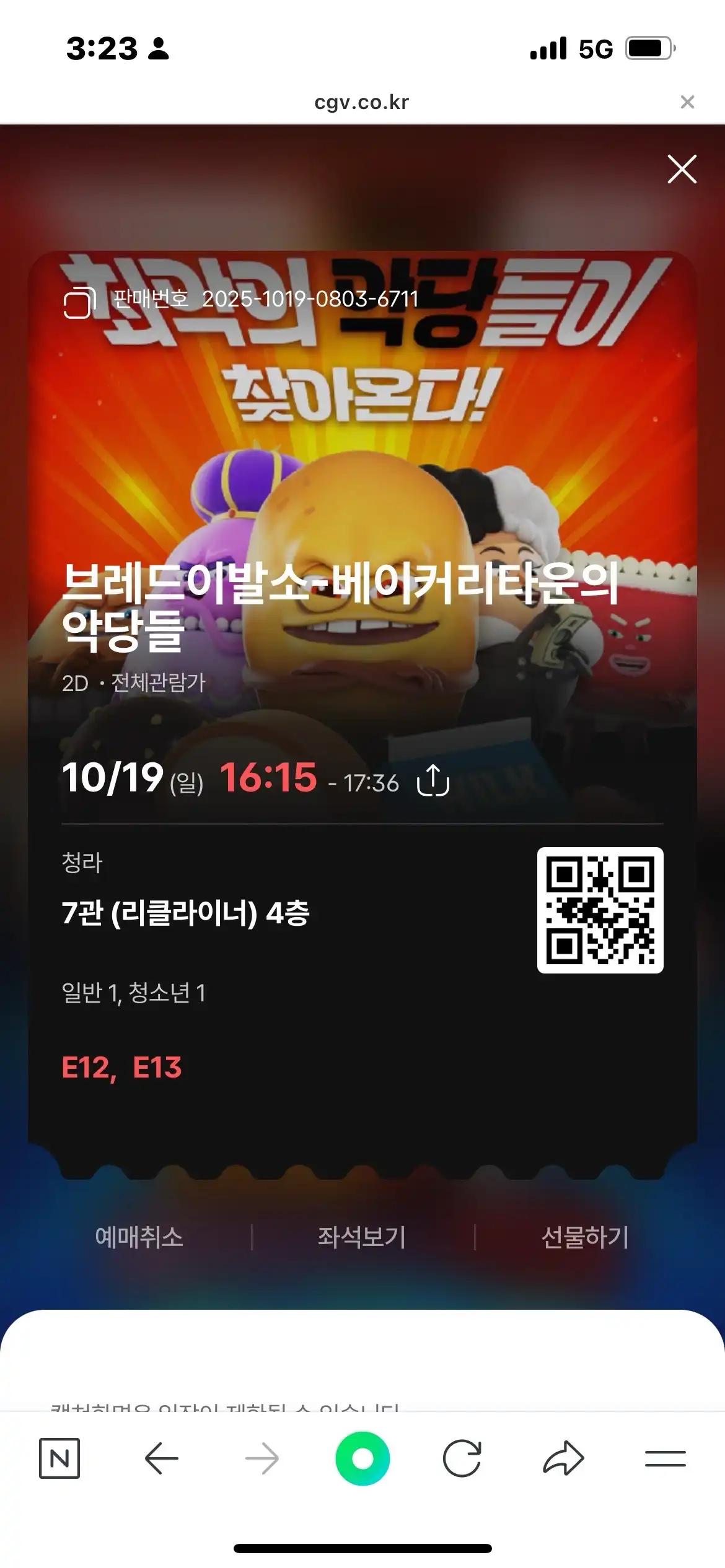
Task: Select 선물하기 to gift the ticket
Action: click(585, 1237)
